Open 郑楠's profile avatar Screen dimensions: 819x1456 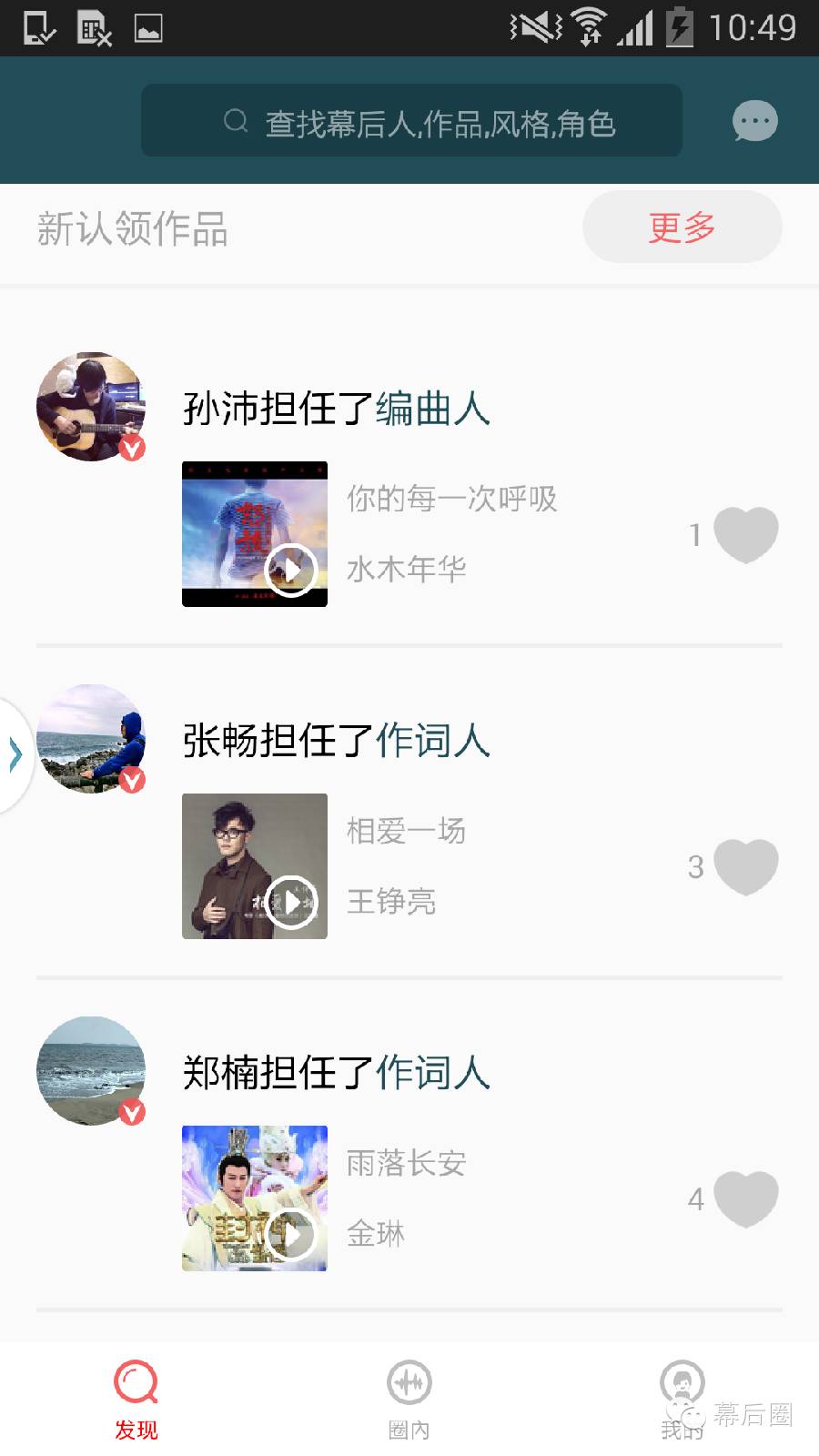(91, 1071)
